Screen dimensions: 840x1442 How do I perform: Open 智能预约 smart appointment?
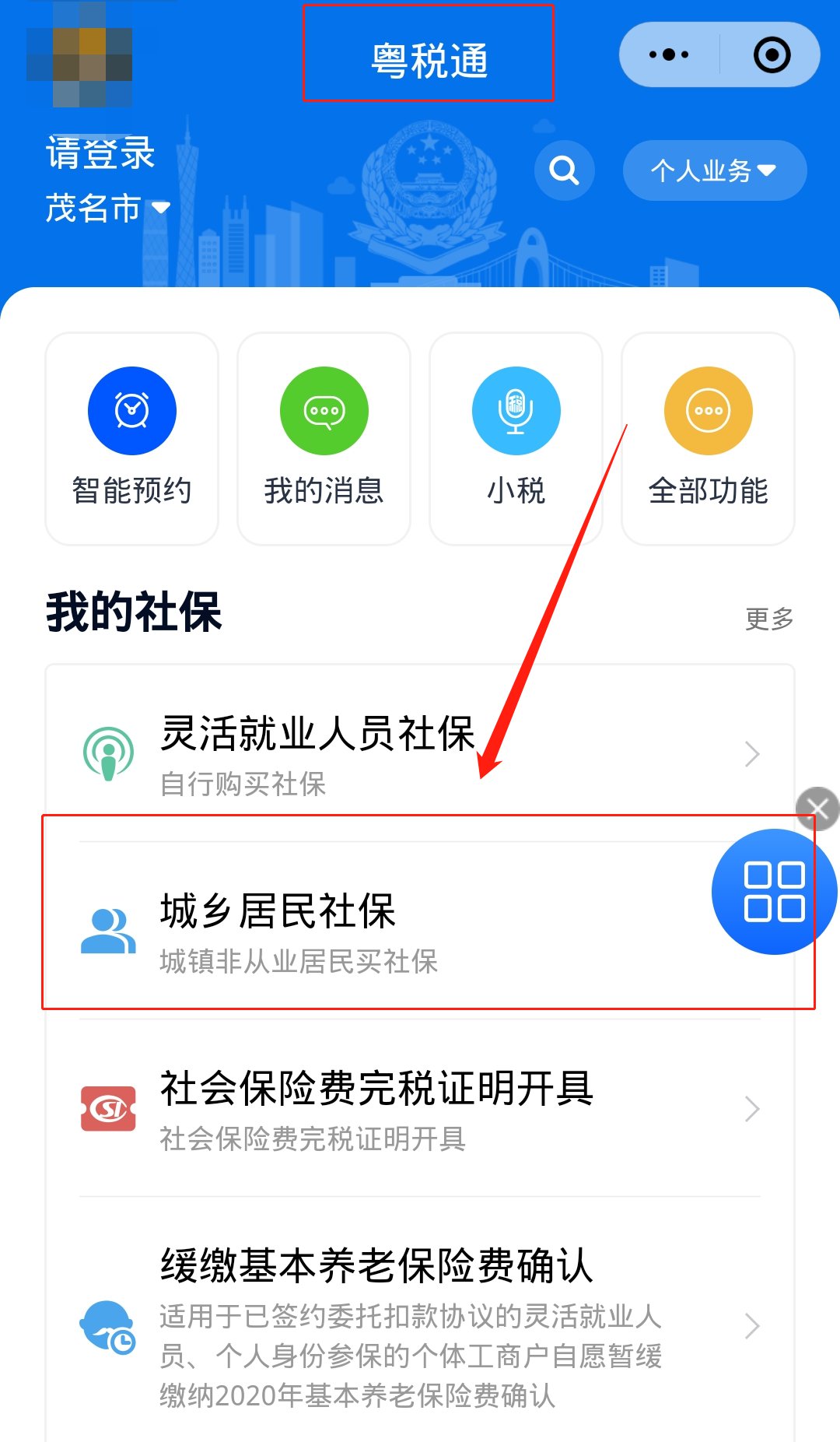(132, 439)
